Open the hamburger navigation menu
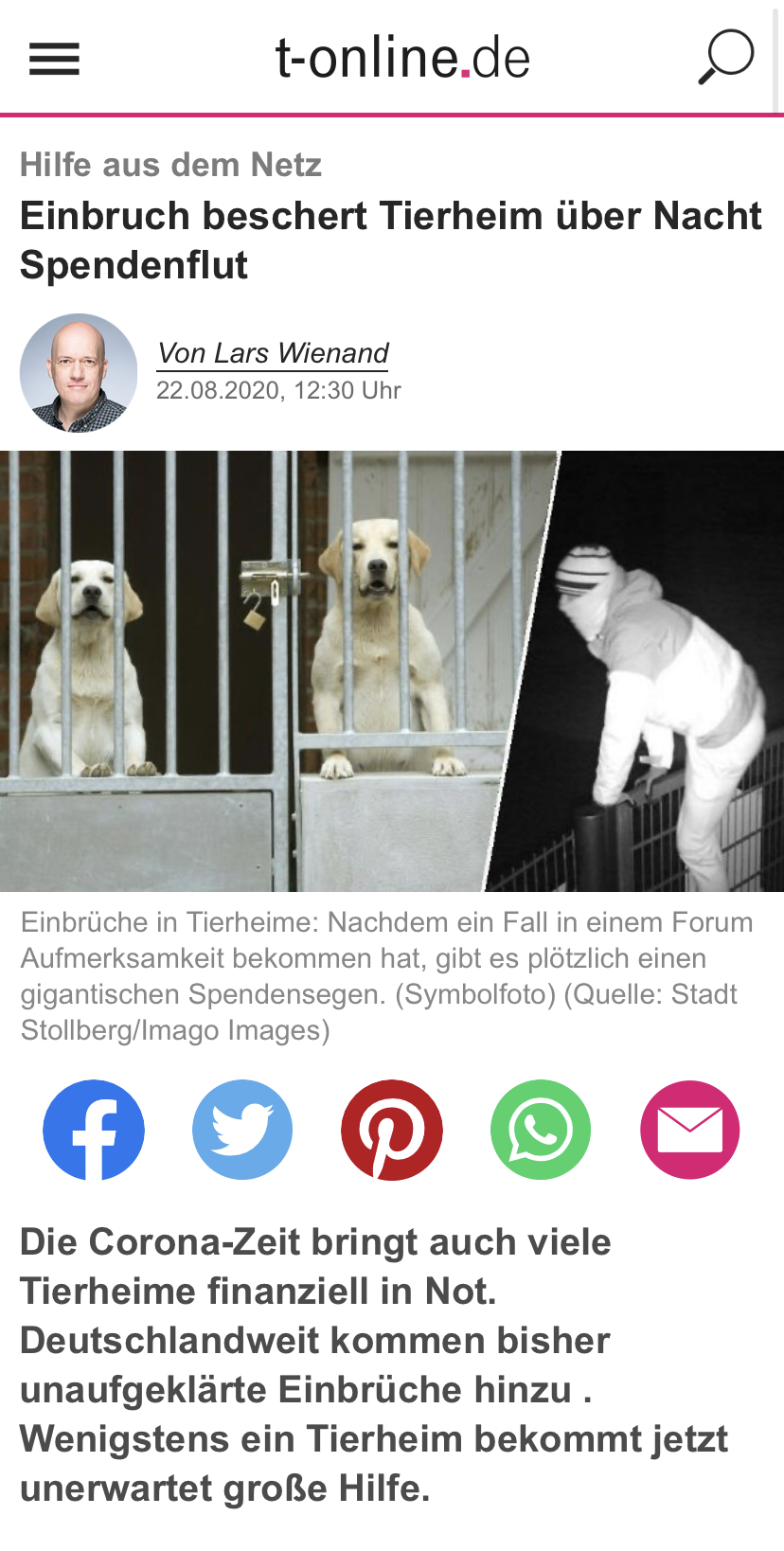 click(x=54, y=59)
